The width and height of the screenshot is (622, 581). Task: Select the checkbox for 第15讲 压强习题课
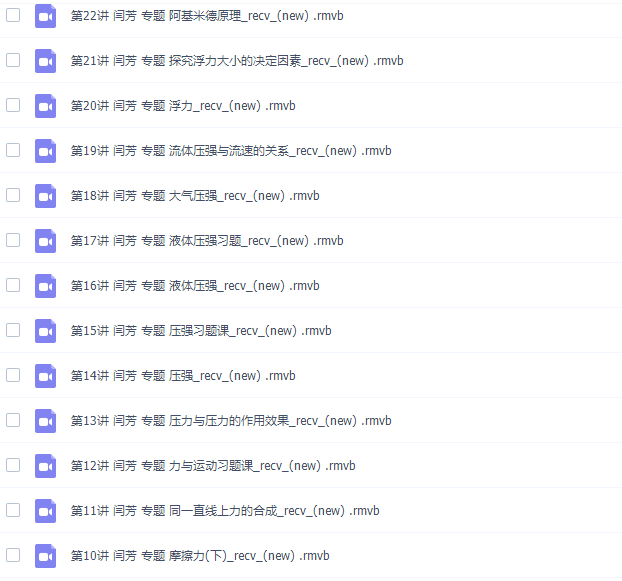click(x=13, y=330)
